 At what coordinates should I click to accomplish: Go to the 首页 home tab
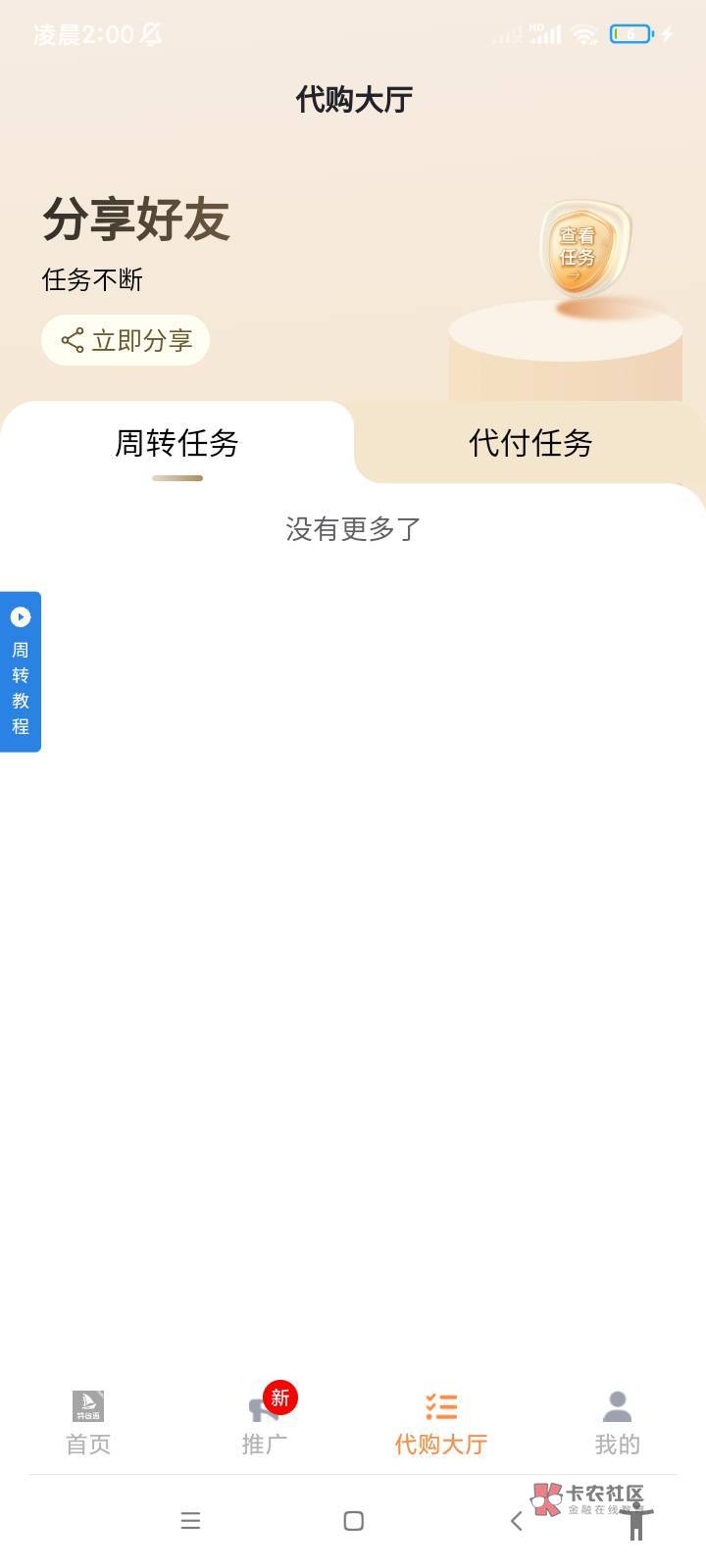point(88,1423)
